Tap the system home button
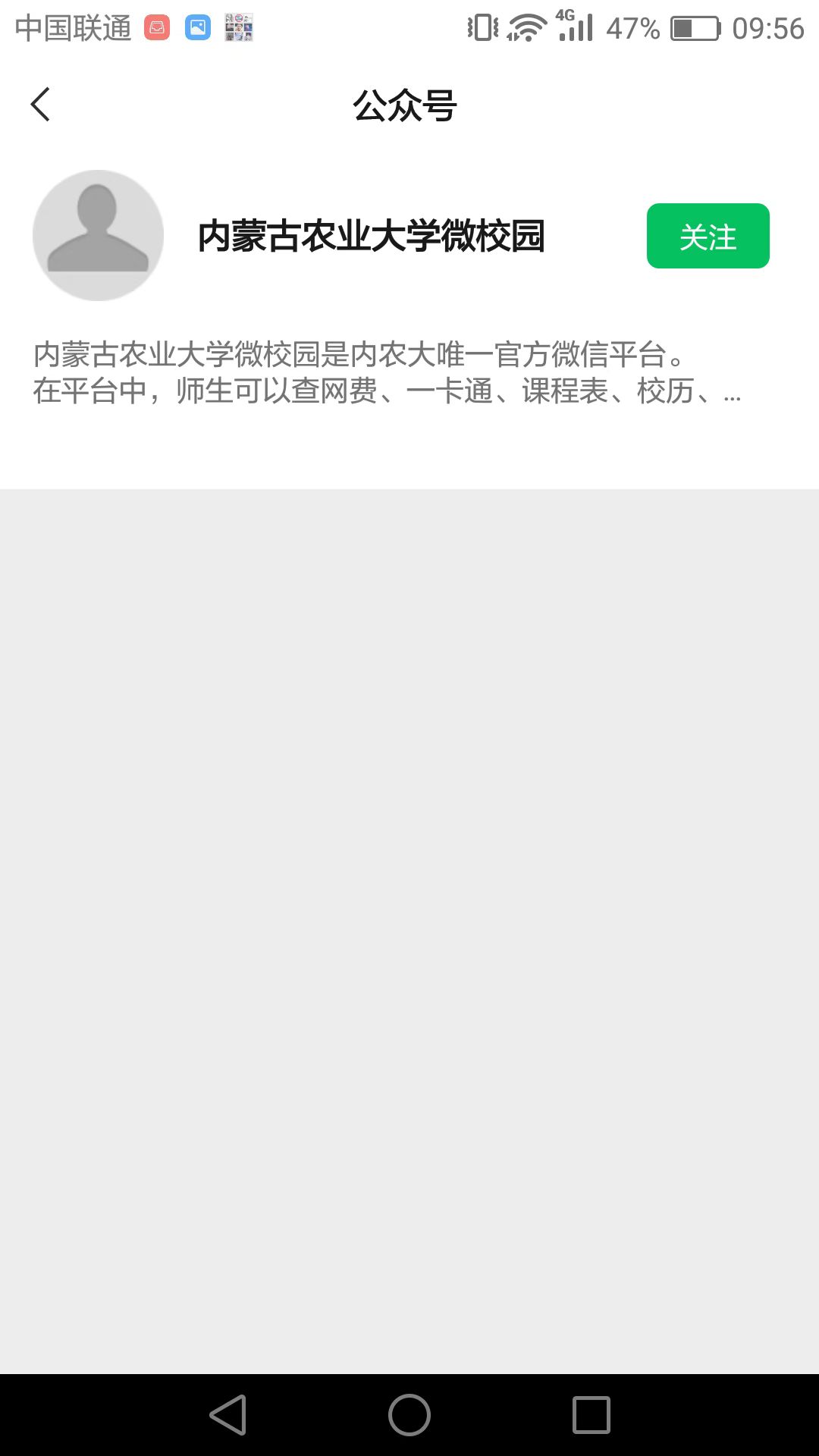This screenshot has width=819, height=1456. (409, 1415)
